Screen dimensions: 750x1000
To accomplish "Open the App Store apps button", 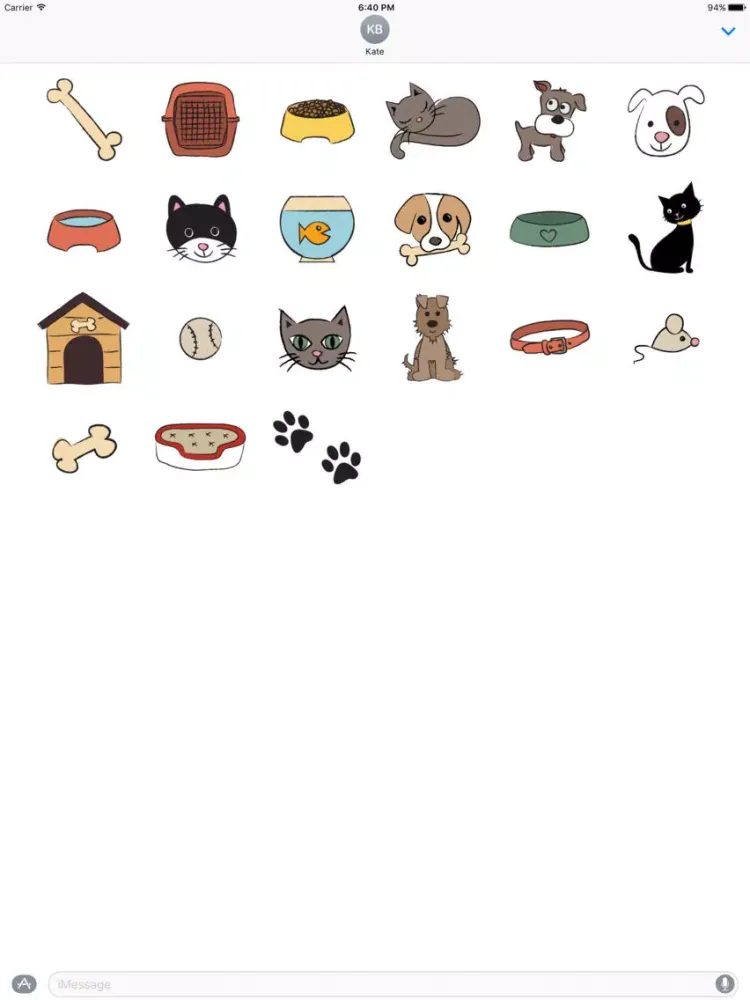I will pyautogui.click(x=25, y=984).
